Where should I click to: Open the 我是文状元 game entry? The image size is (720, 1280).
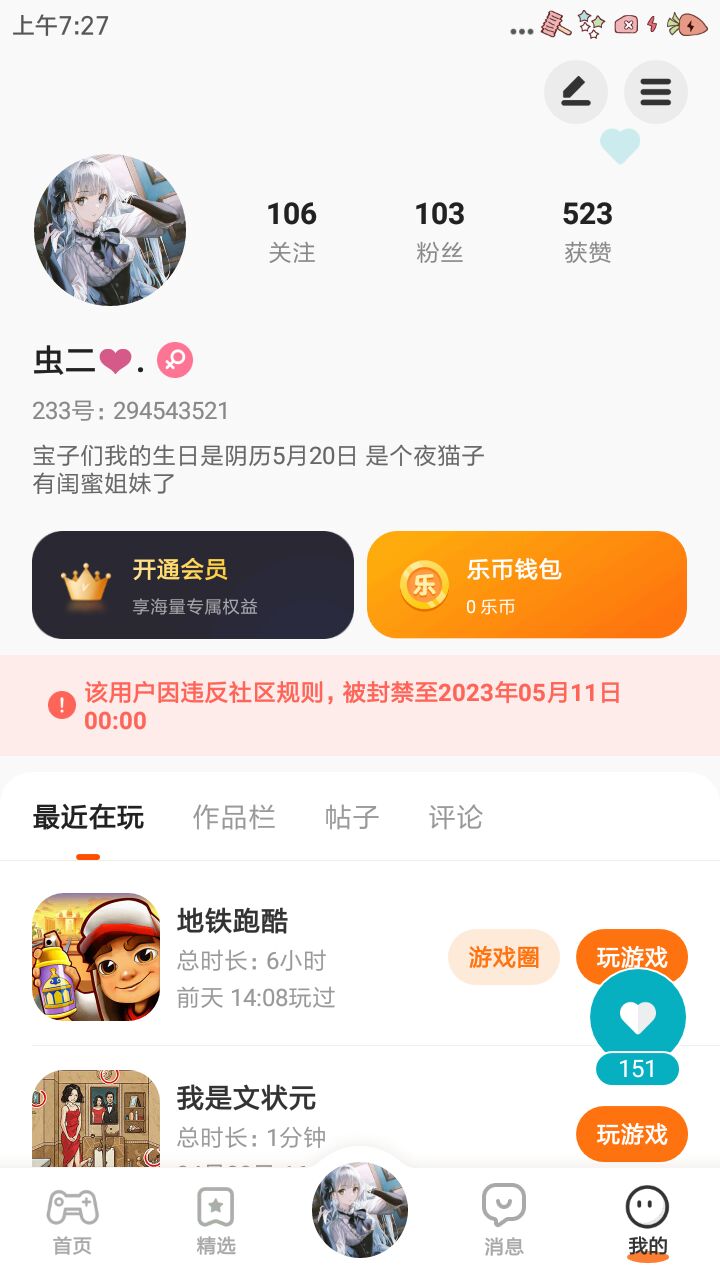pyautogui.click(x=246, y=1099)
